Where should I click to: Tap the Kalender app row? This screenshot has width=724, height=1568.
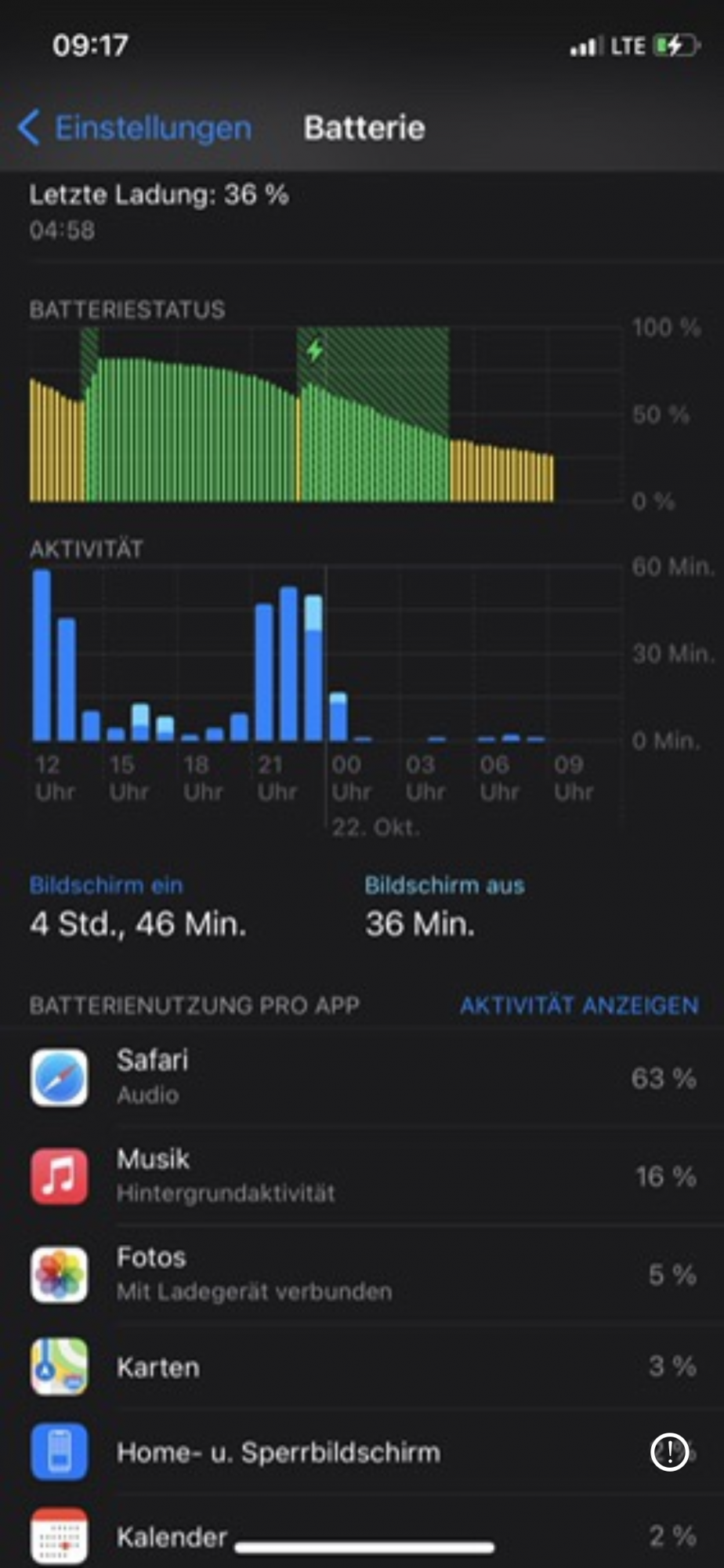coord(362,1535)
